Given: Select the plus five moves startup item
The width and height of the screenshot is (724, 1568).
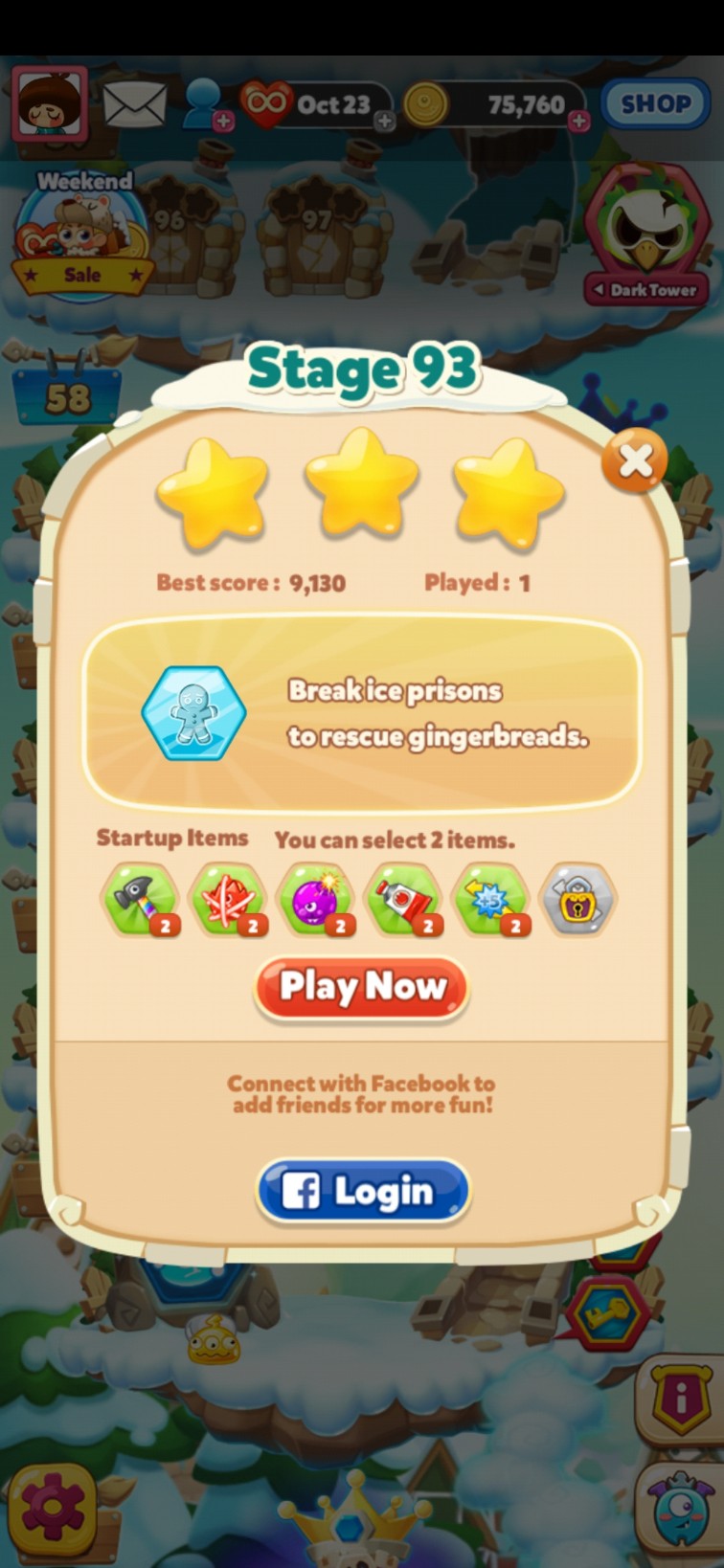Looking at the screenshot, I should pyautogui.click(x=491, y=899).
